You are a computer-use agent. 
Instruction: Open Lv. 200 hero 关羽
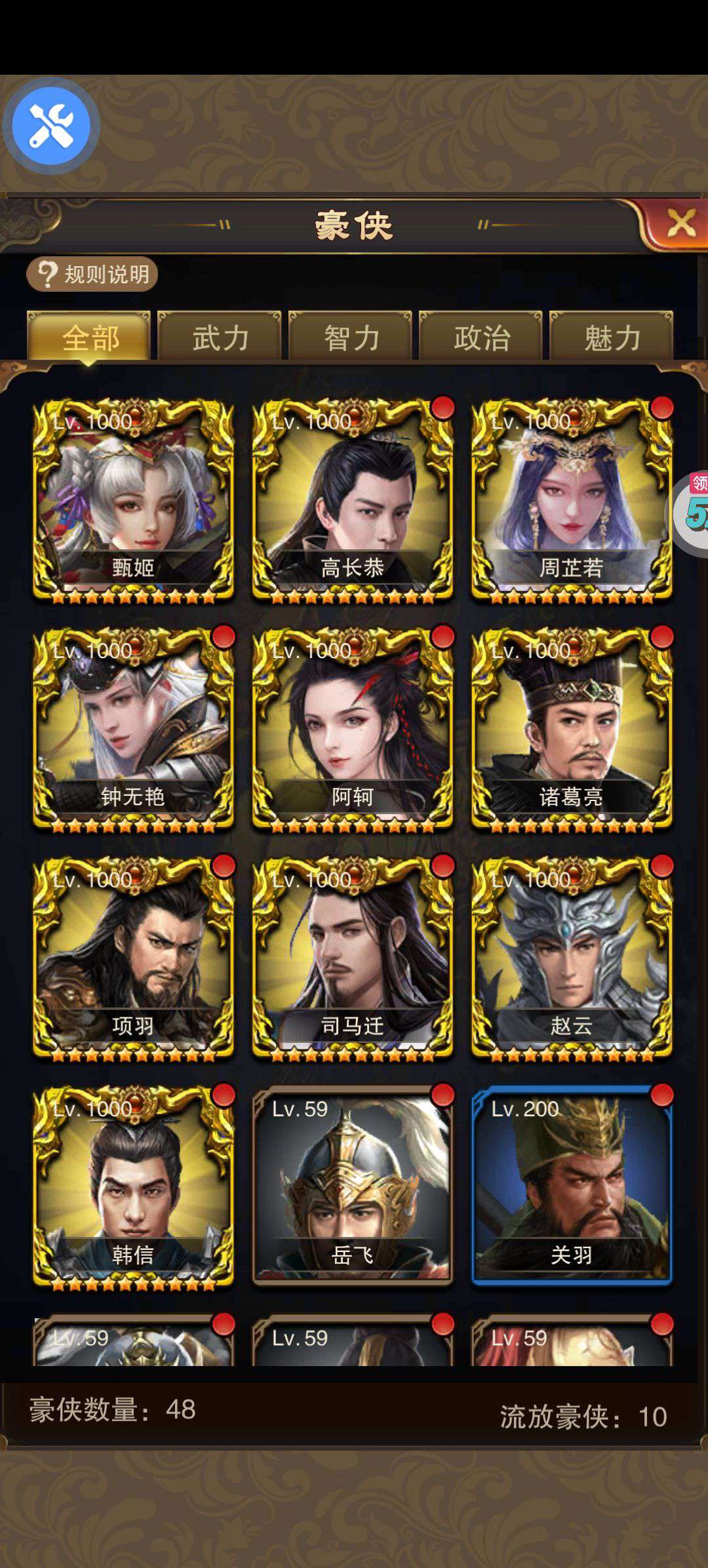[572, 1186]
